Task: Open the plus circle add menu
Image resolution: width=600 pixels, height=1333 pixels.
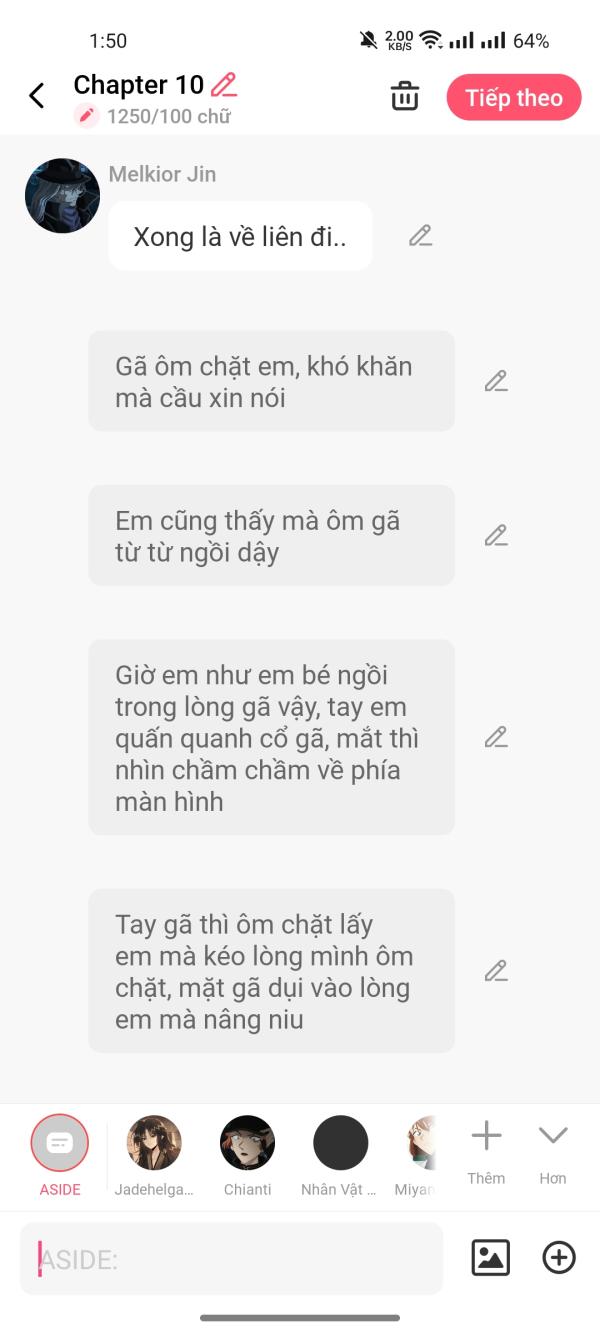Action: pos(559,1257)
